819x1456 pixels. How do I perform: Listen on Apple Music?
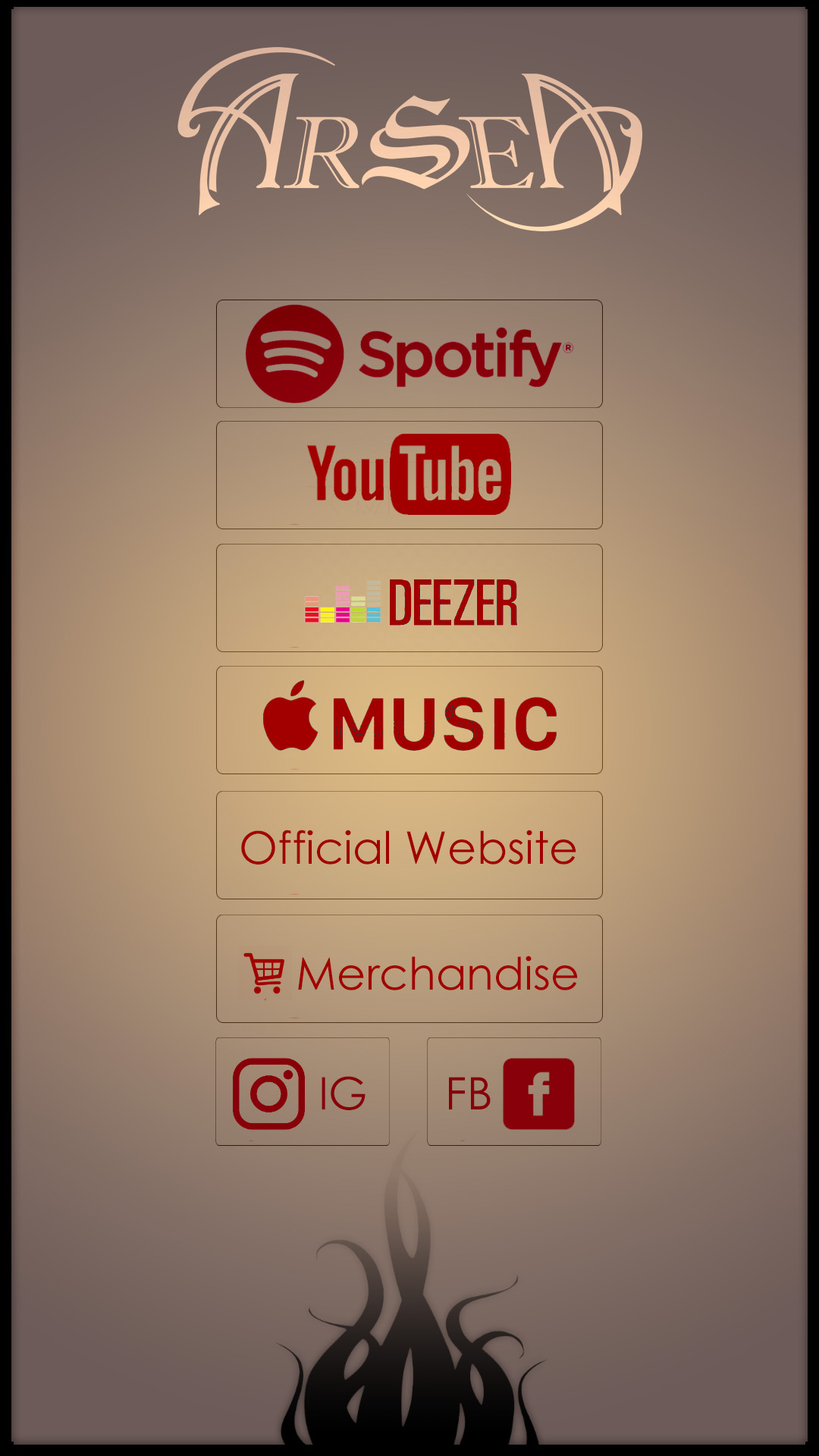409,720
